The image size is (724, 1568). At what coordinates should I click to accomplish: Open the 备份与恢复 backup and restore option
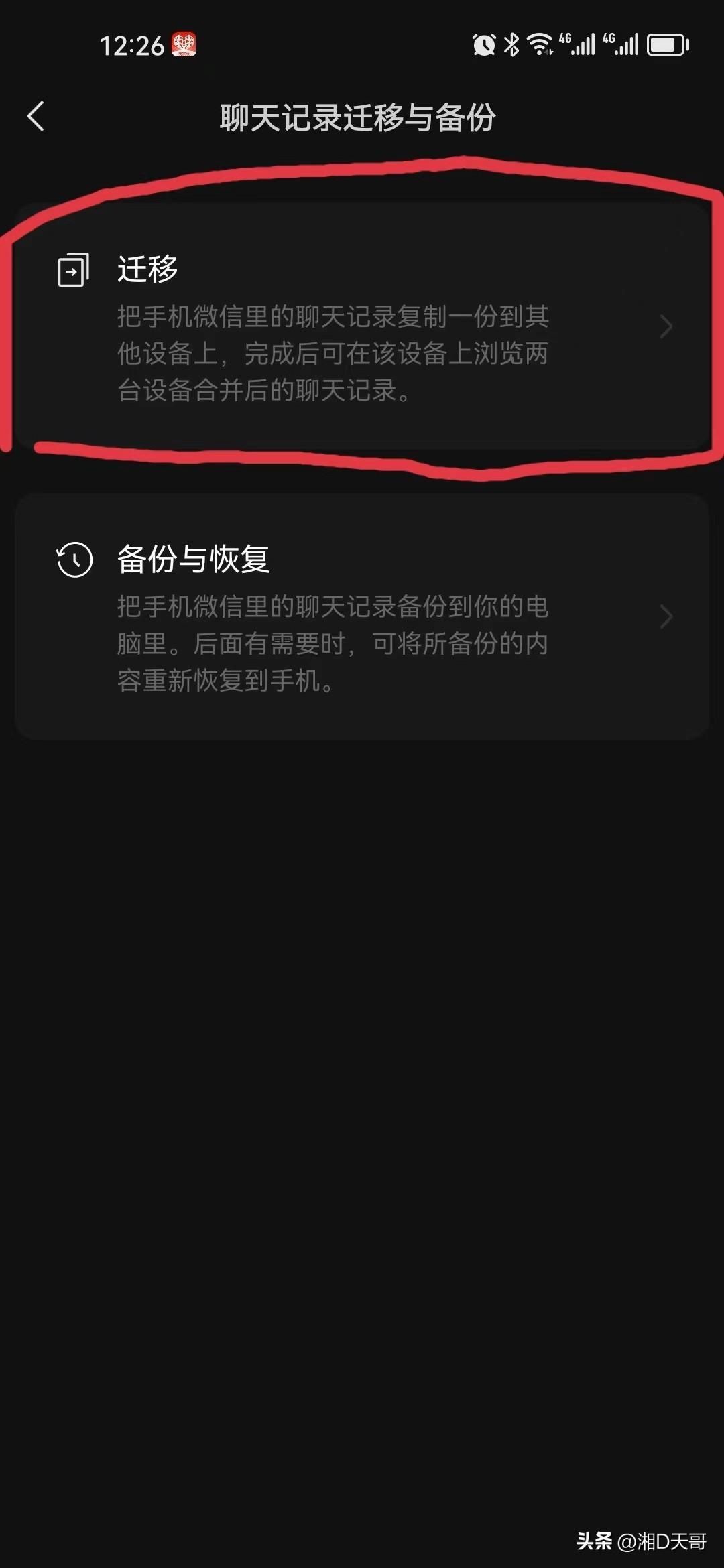(x=362, y=616)
